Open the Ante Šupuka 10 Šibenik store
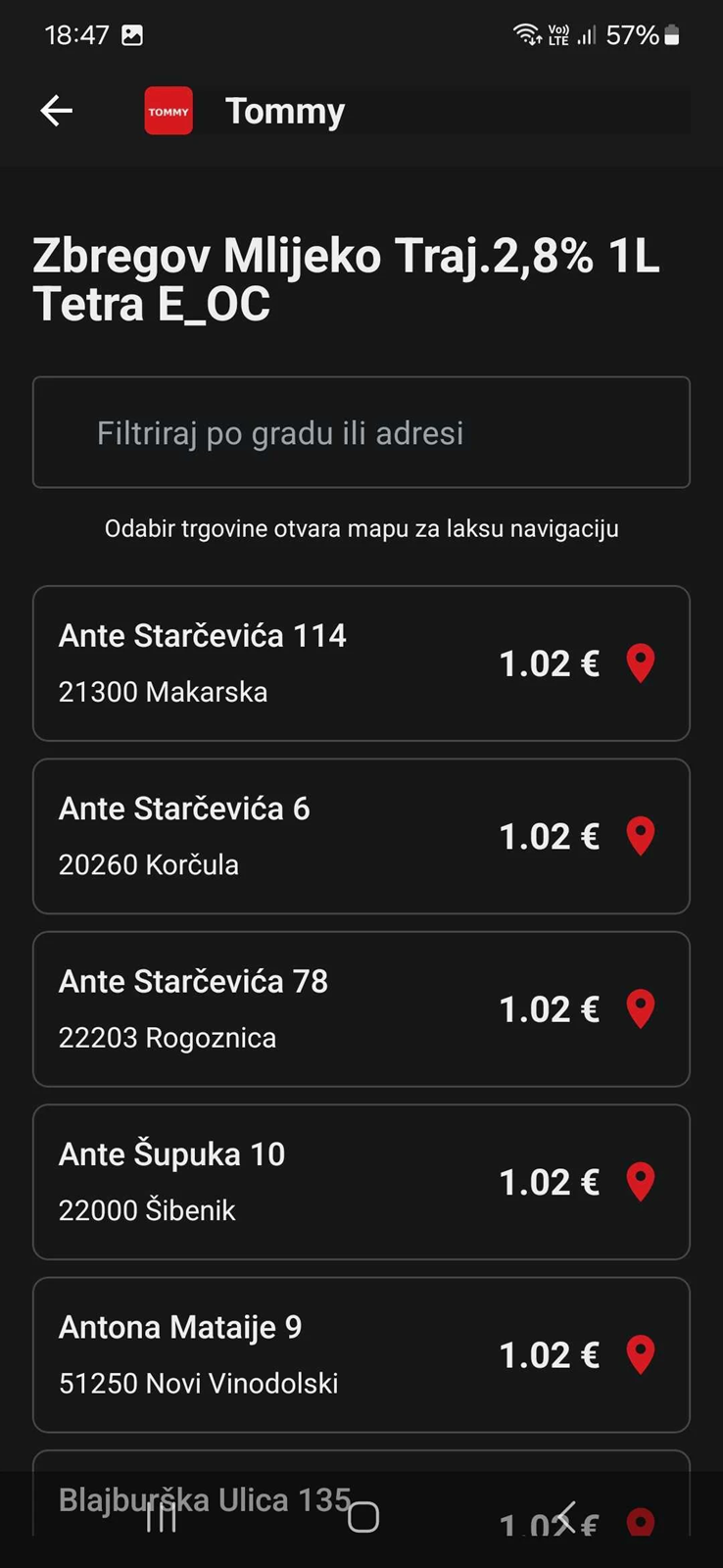The width and height of the screenshot is (723, 1568). pyautogui.click(x=361, y=1182)
